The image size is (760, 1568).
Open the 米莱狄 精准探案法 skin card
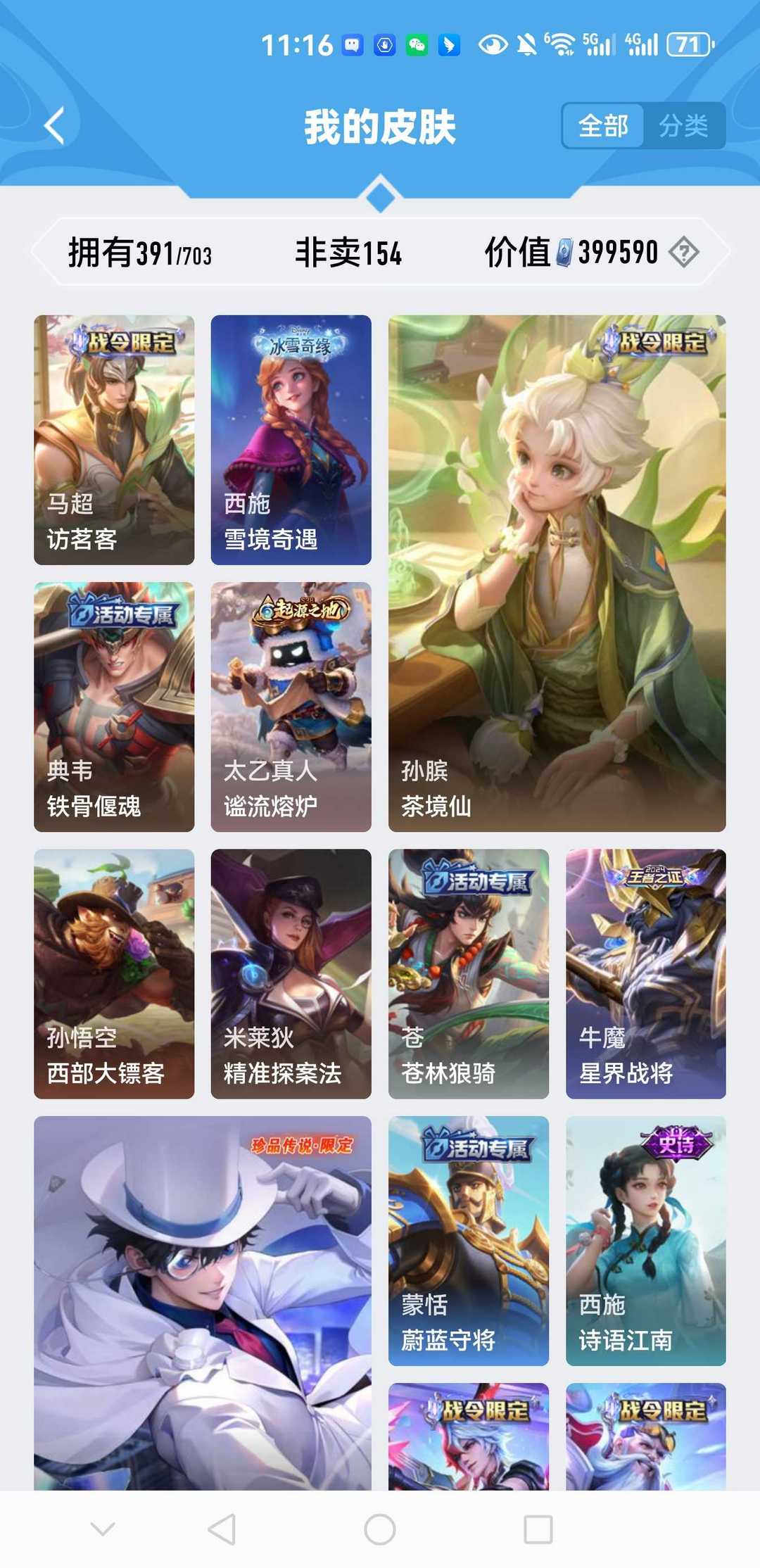[x=291, y=974]
